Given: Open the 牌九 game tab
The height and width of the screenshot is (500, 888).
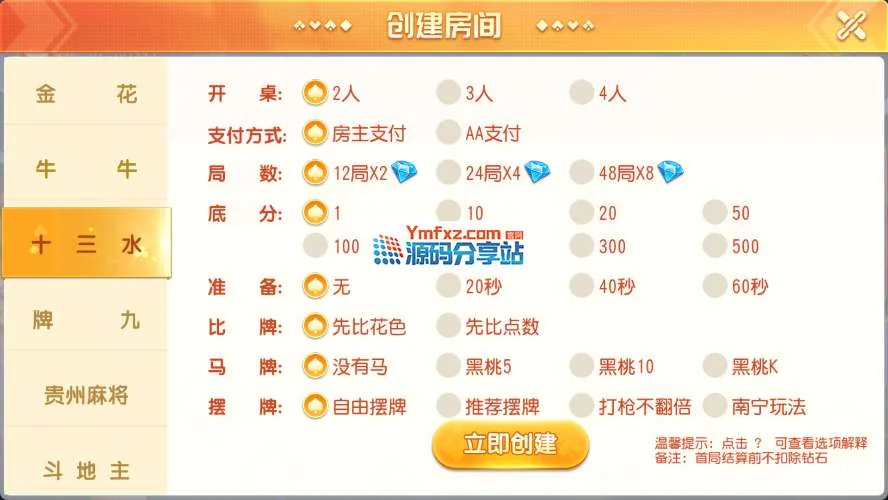Looking at the screenshot, I should [x=86, y=320].
